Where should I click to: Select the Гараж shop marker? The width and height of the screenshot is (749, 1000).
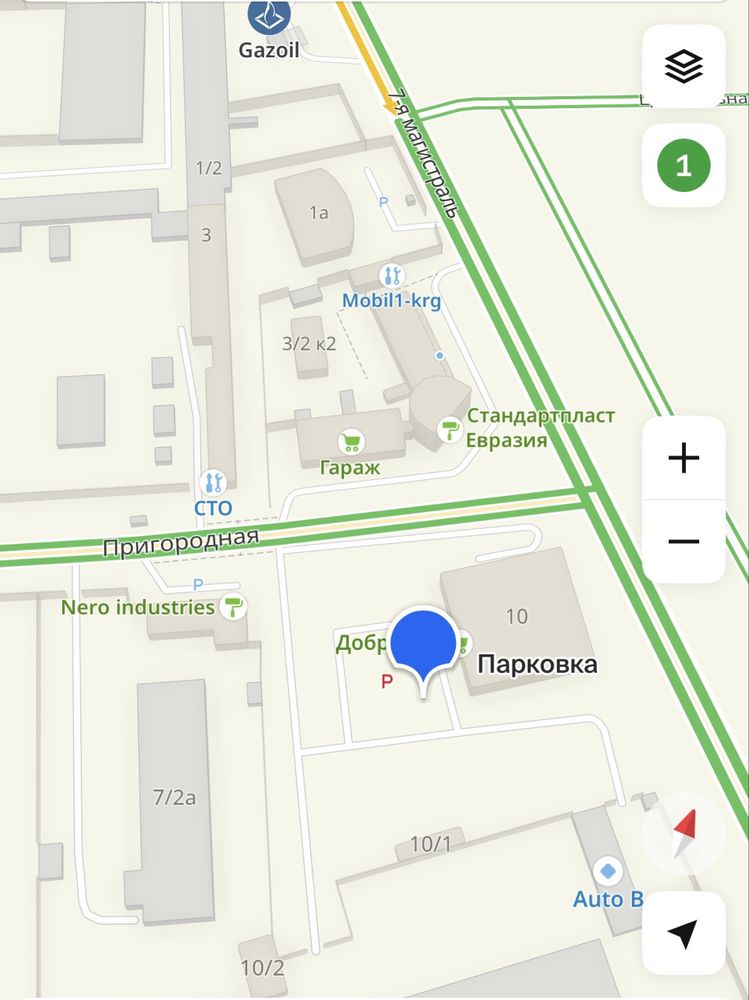350,441
